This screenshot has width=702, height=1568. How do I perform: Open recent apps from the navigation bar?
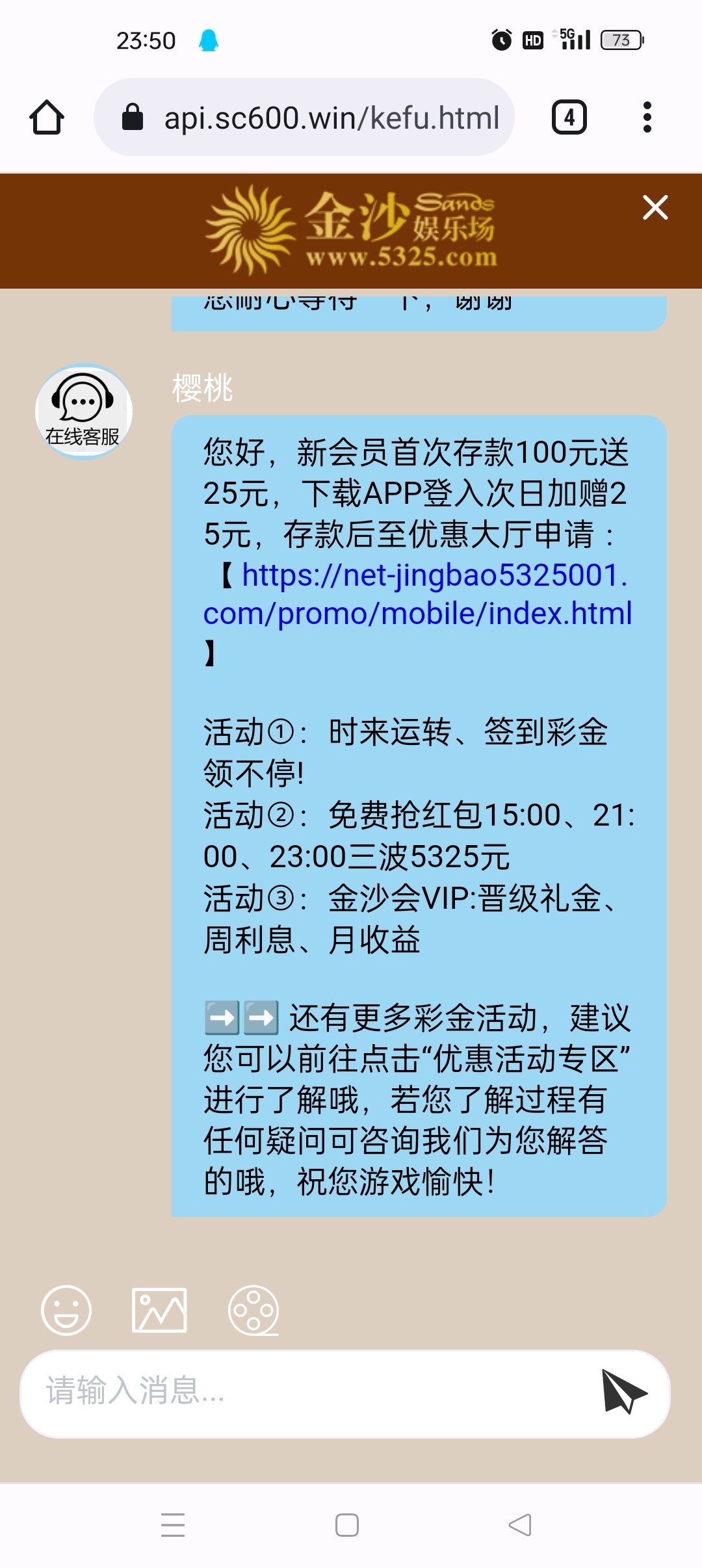(x=173, y=1524)
